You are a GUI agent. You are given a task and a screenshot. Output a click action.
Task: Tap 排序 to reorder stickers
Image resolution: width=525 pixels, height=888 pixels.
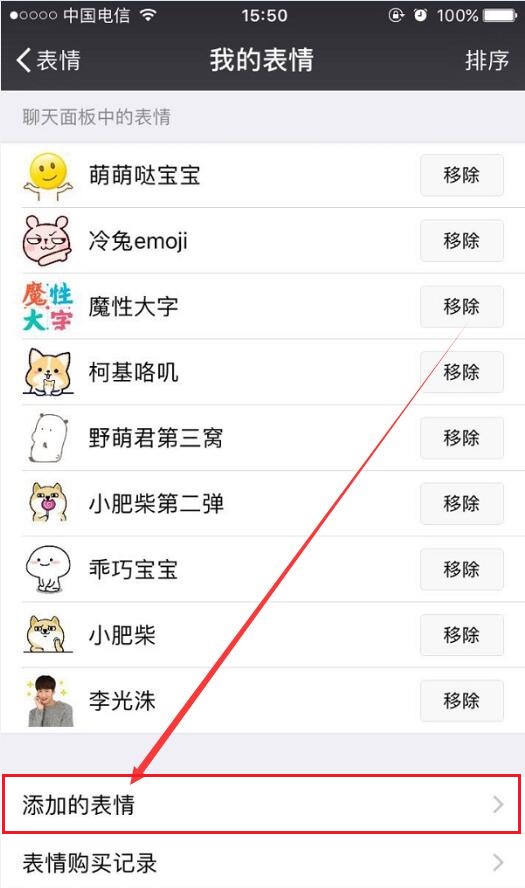tap(486, 60)
